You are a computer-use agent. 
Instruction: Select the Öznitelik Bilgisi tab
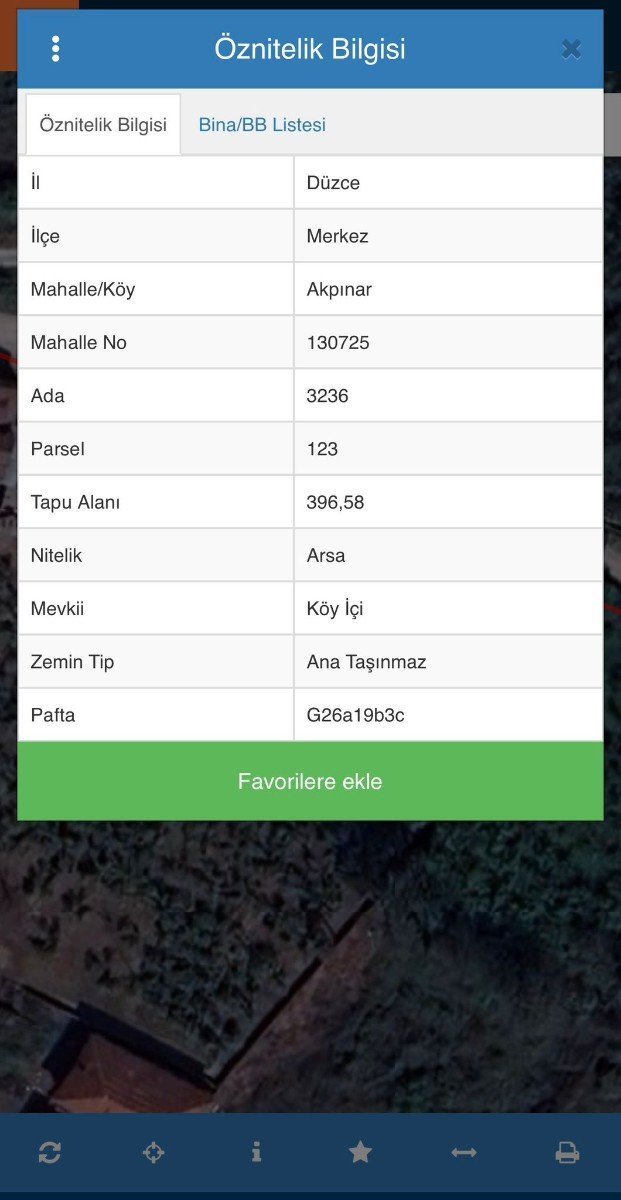tap(103, 125)
